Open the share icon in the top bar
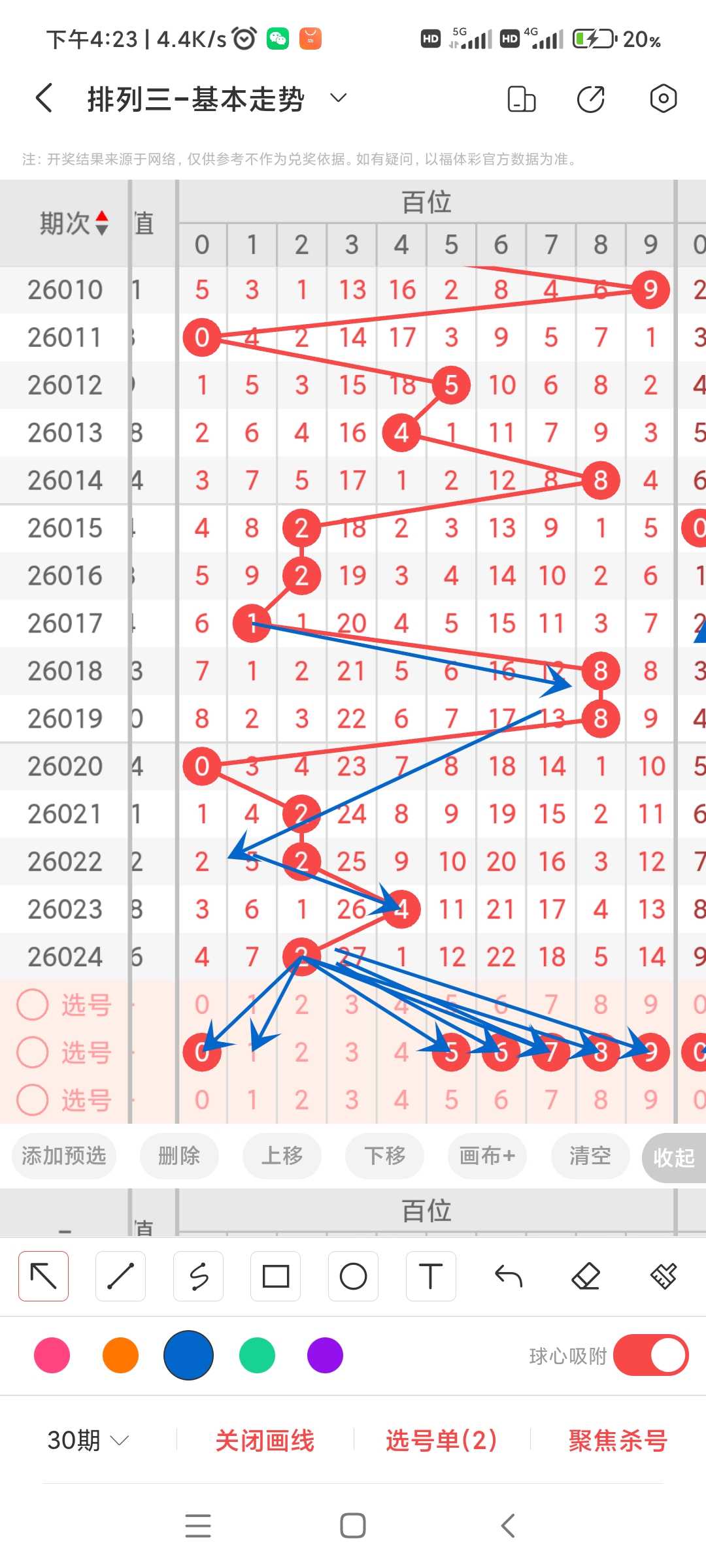 [590, 99]
